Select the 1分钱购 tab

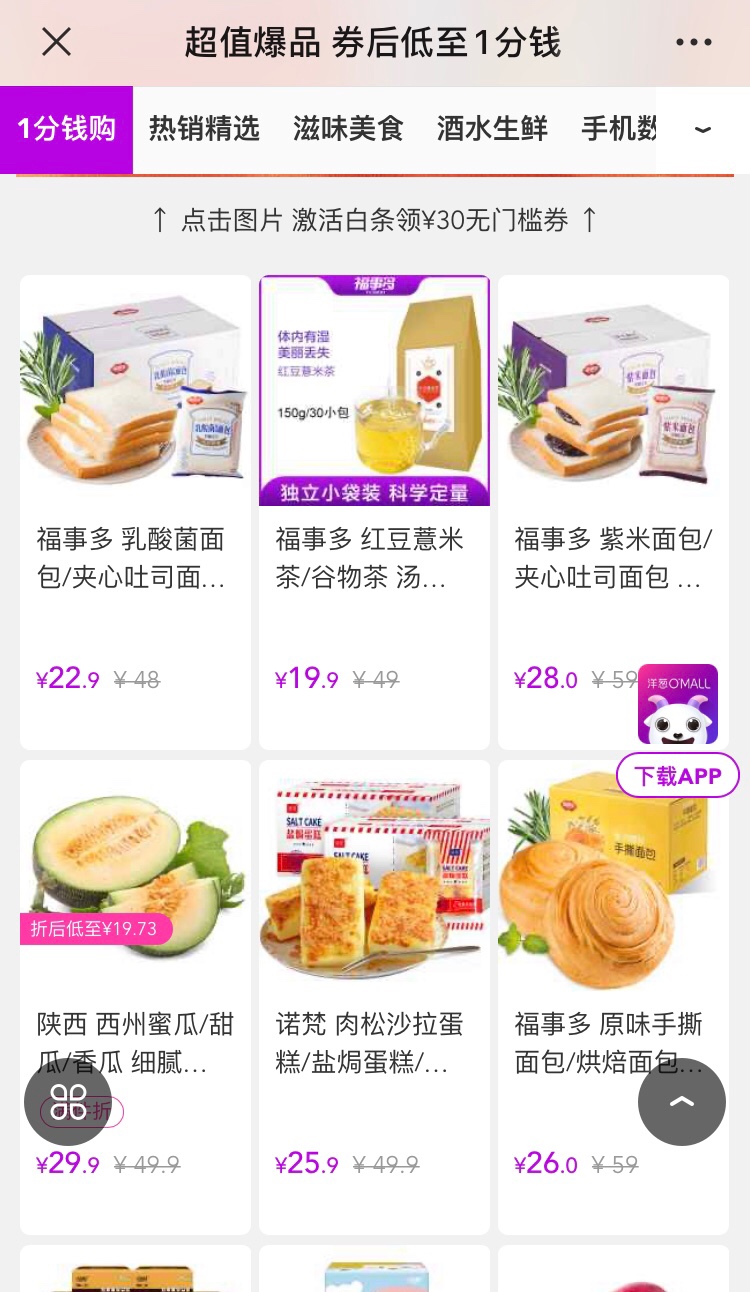66,130
